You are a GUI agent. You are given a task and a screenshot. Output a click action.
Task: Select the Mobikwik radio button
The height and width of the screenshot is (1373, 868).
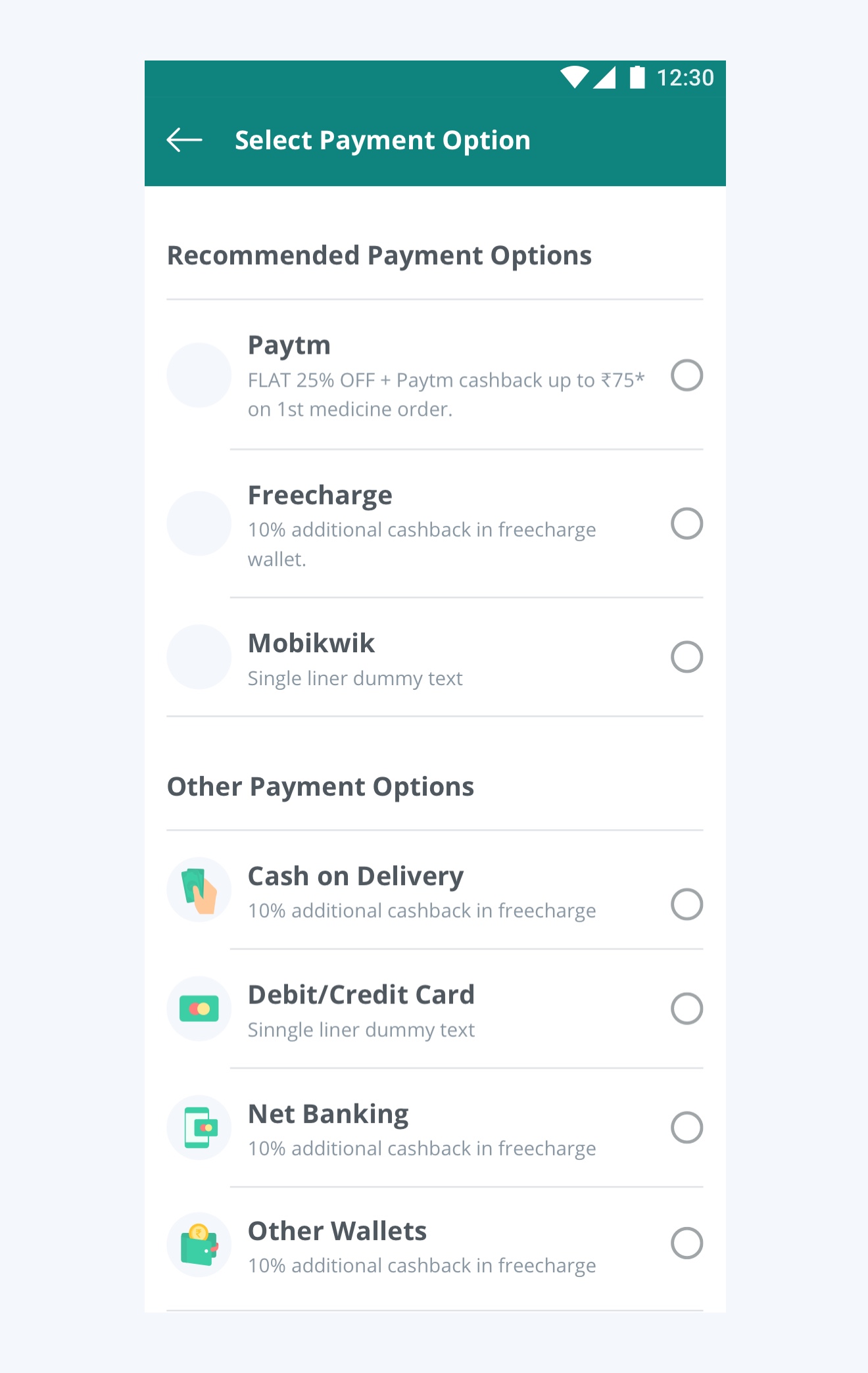(x=687, y=657)
